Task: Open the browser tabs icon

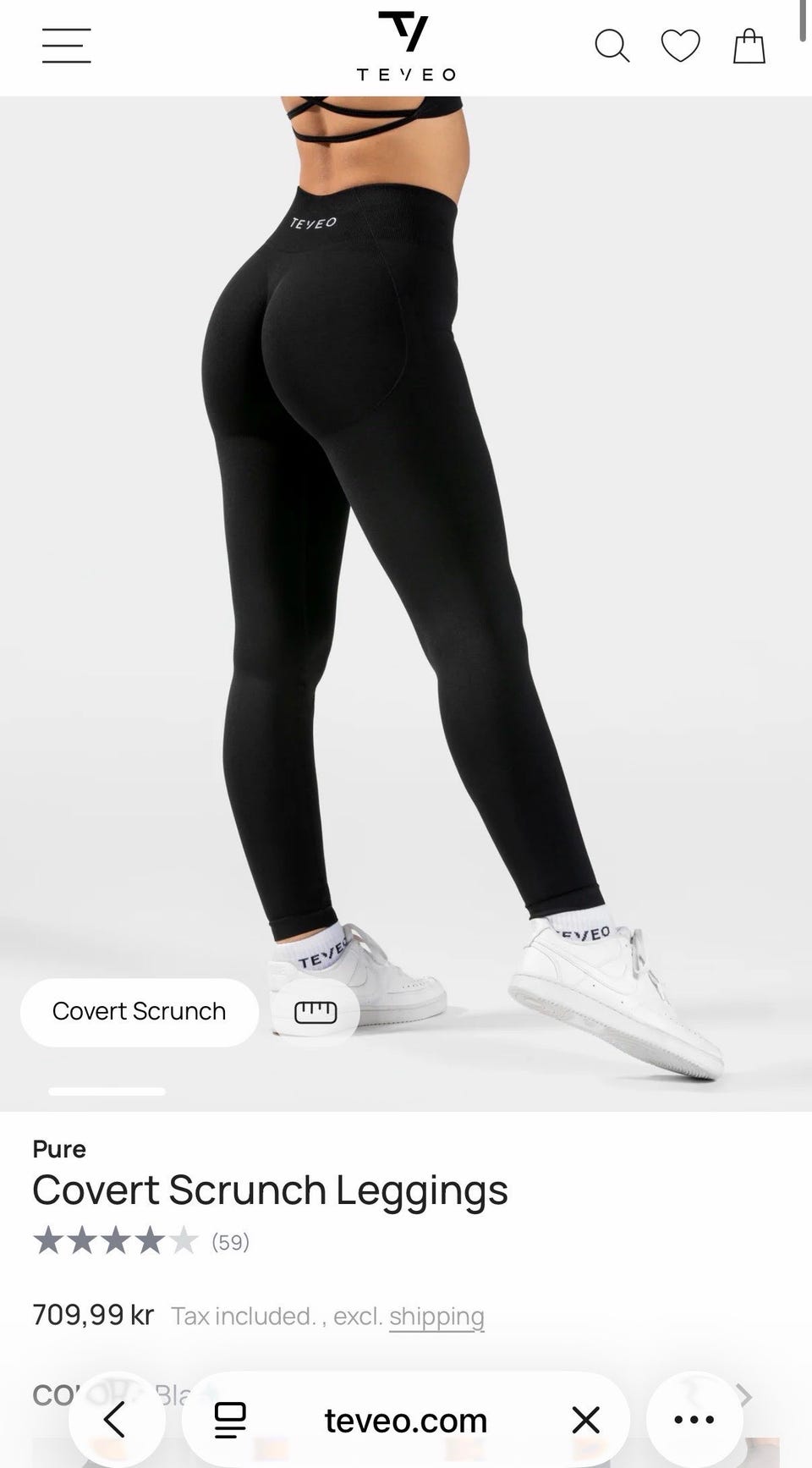Action: pyautogui.click(x=229, y=1420)
